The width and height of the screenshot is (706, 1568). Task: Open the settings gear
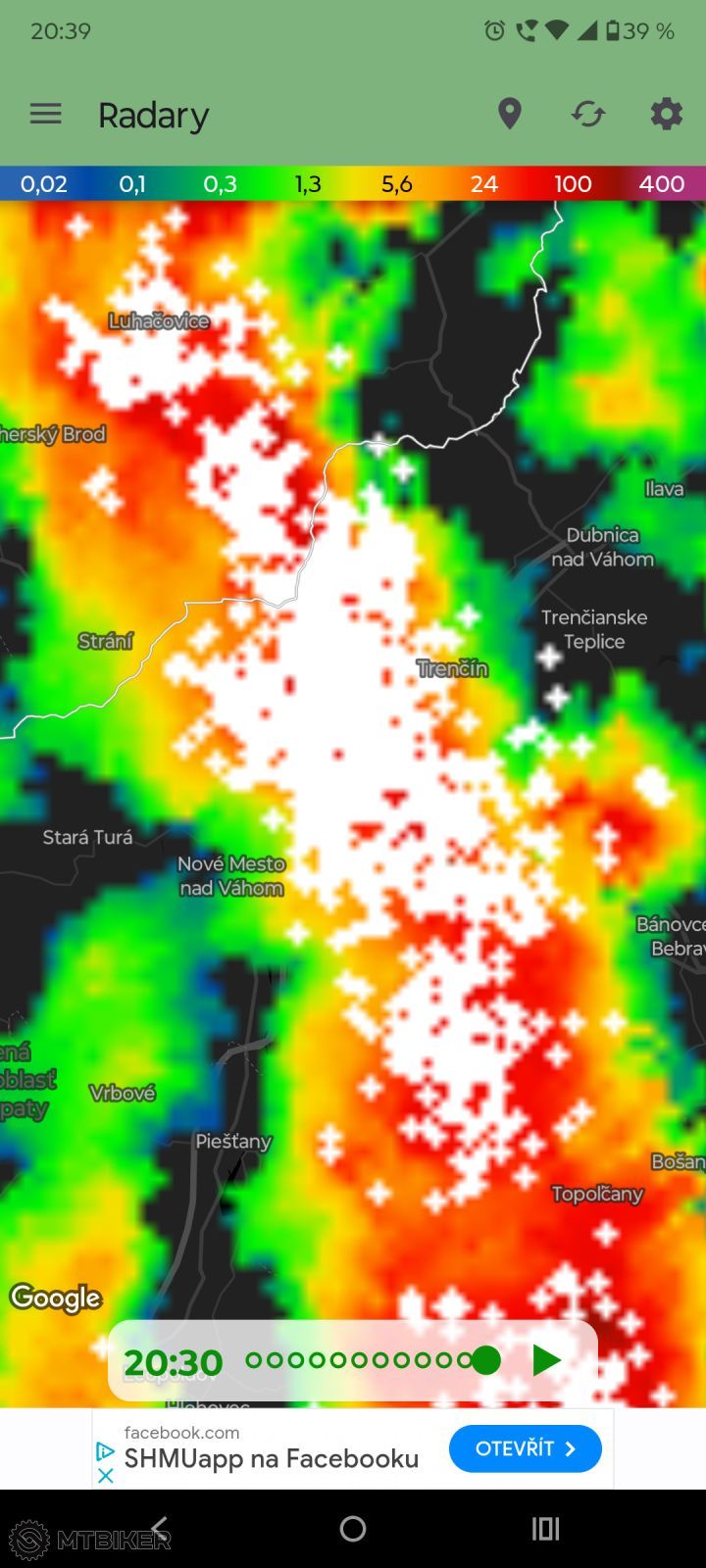point(666,115)
